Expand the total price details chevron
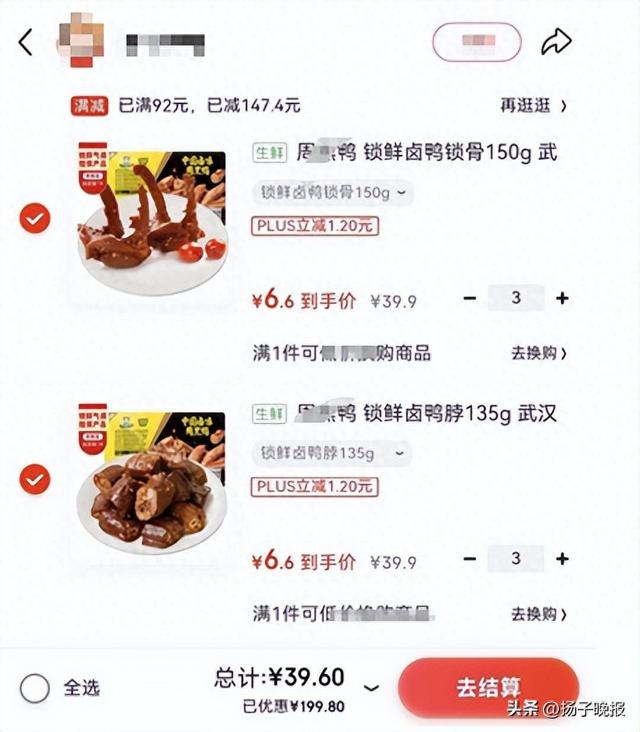 click(372, 688)
